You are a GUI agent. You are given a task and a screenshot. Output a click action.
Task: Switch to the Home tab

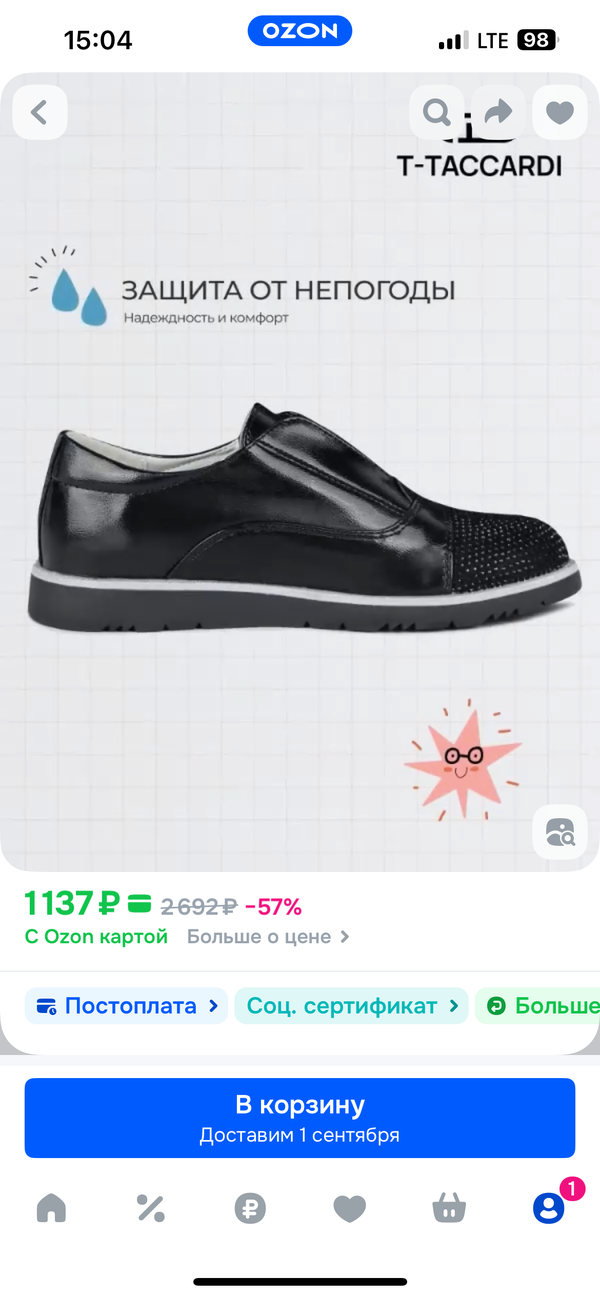[51, 1209]
